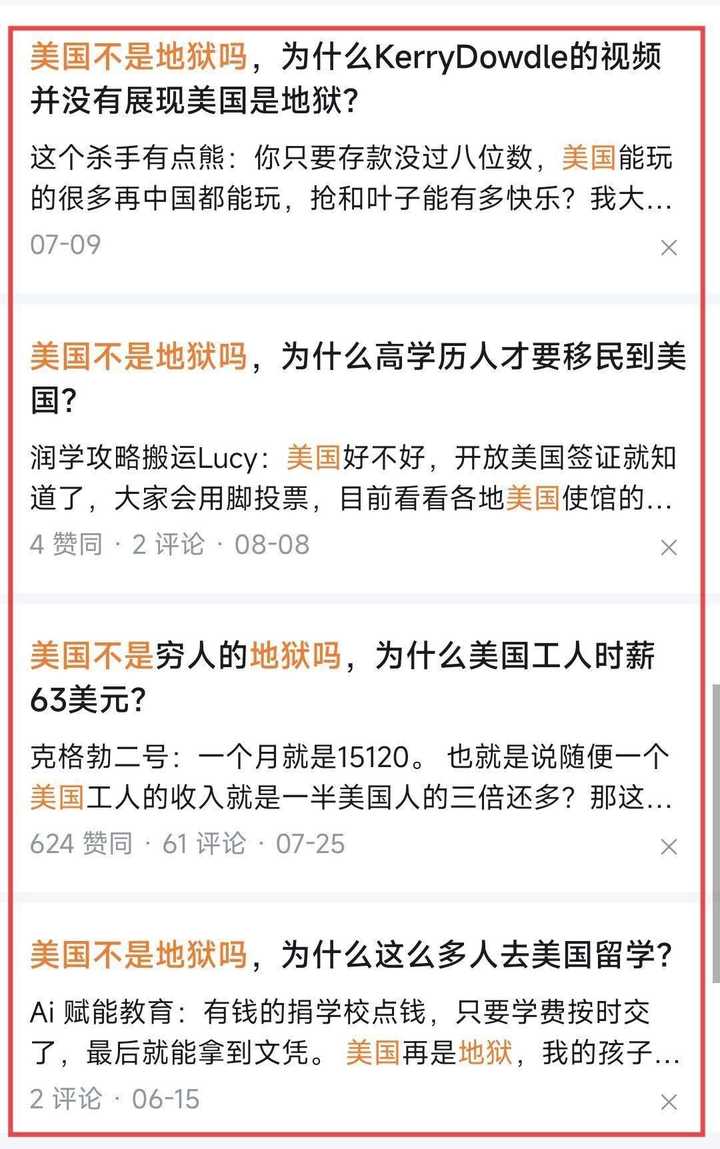Open the question about 去美国留学

350,955
